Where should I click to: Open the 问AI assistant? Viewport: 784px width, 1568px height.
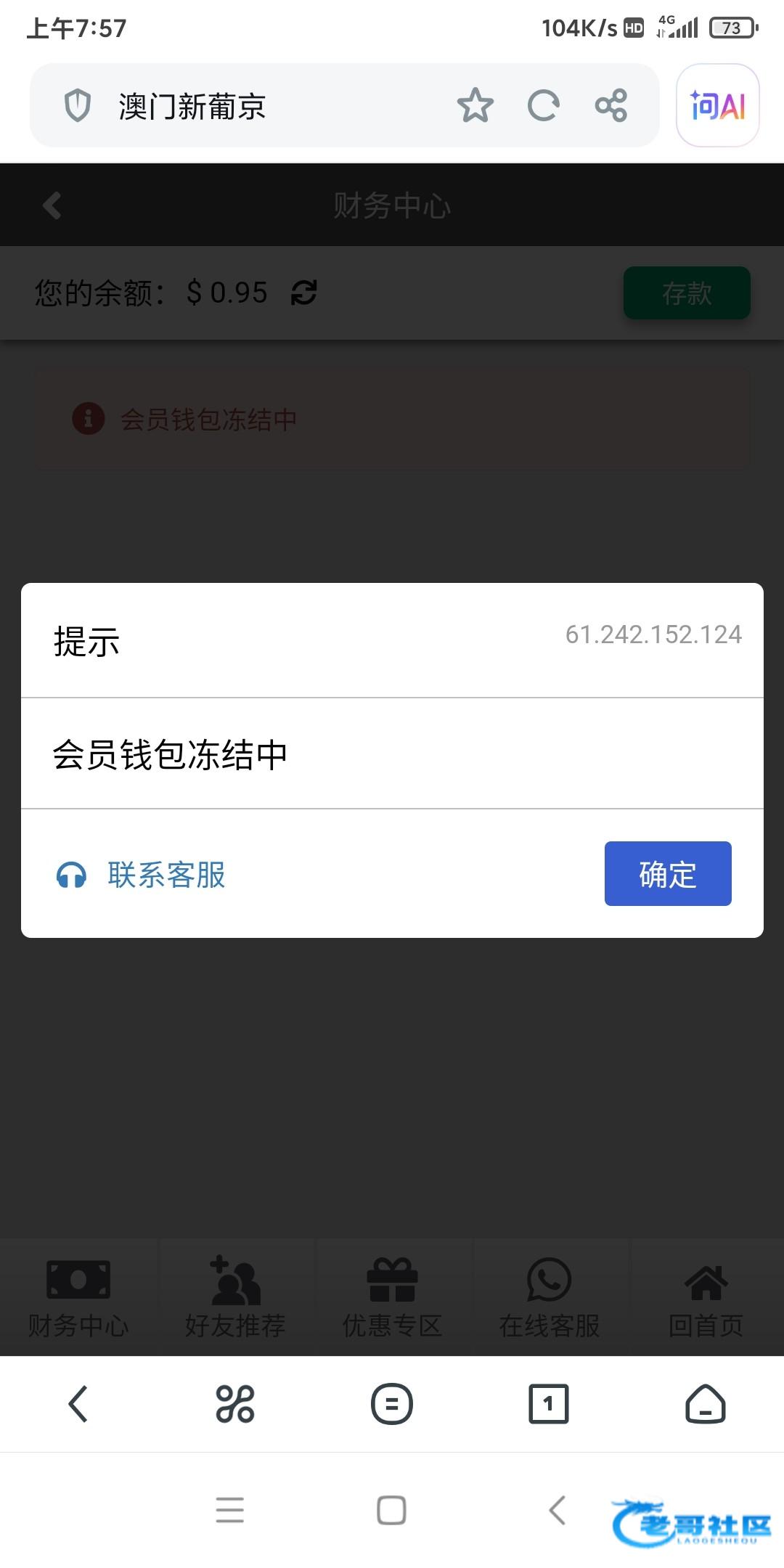click(717, 106)
